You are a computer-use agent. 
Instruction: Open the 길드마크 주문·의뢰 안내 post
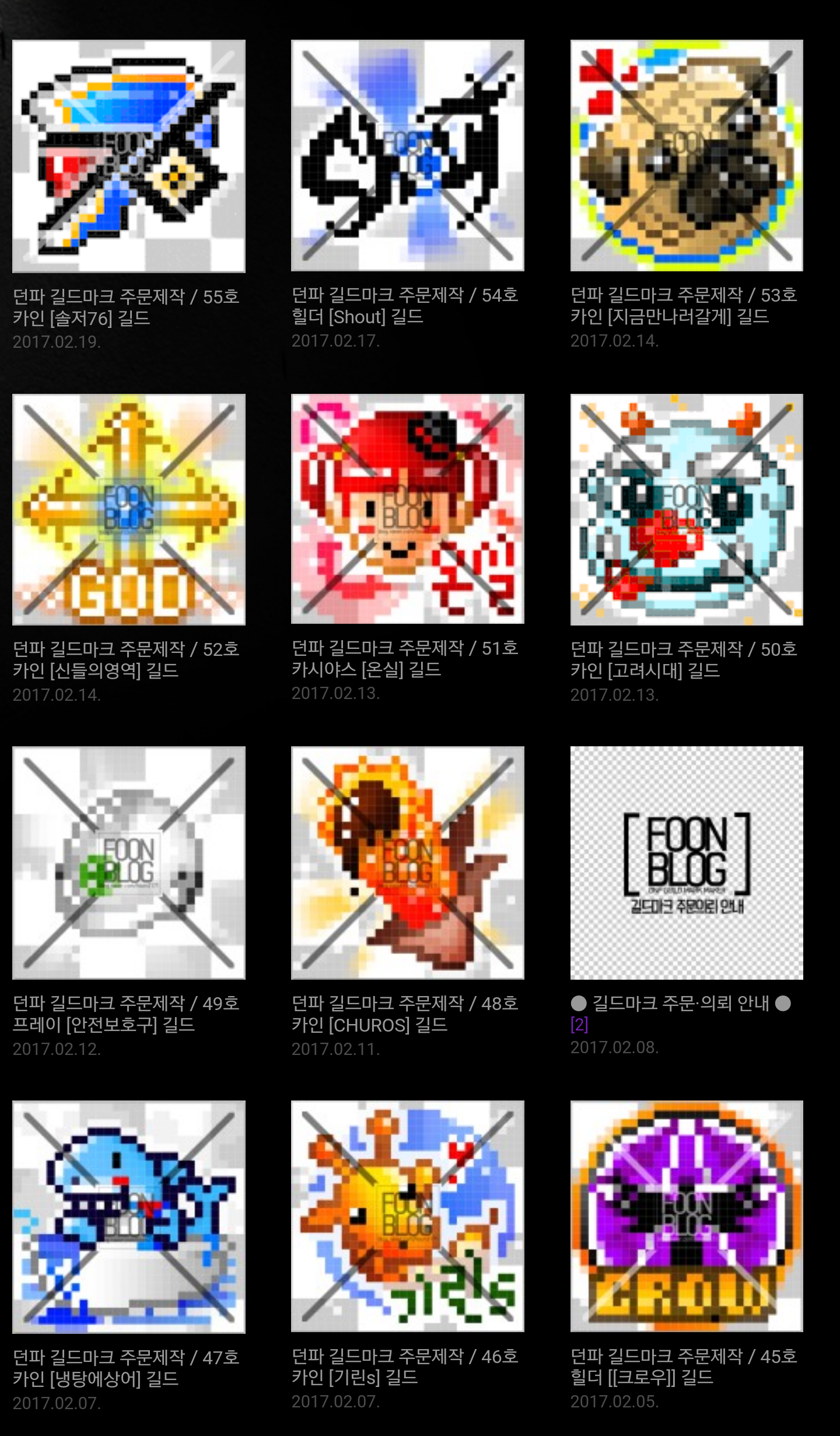(x=686, y=862)
